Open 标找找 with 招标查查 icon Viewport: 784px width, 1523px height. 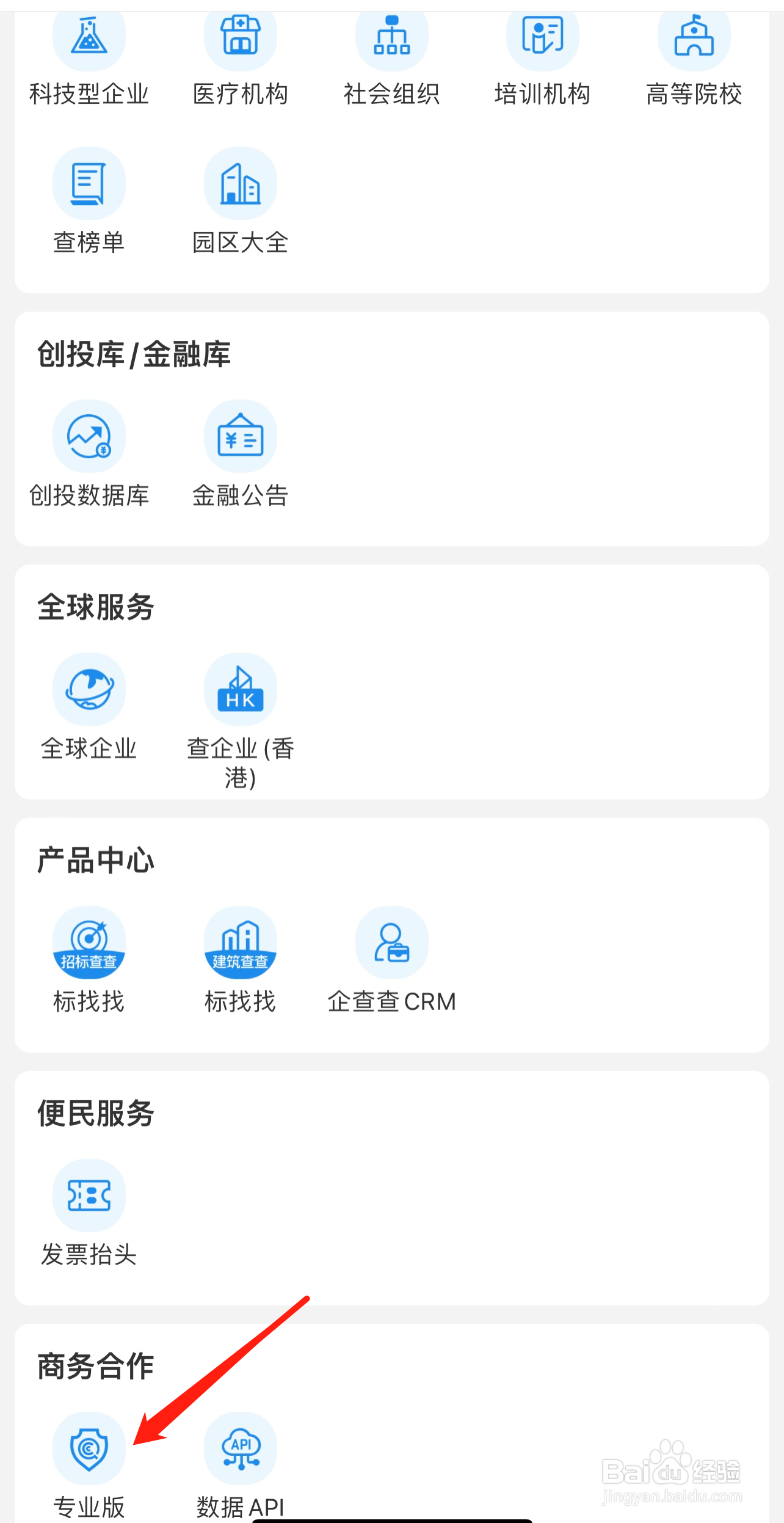point(89,960)
